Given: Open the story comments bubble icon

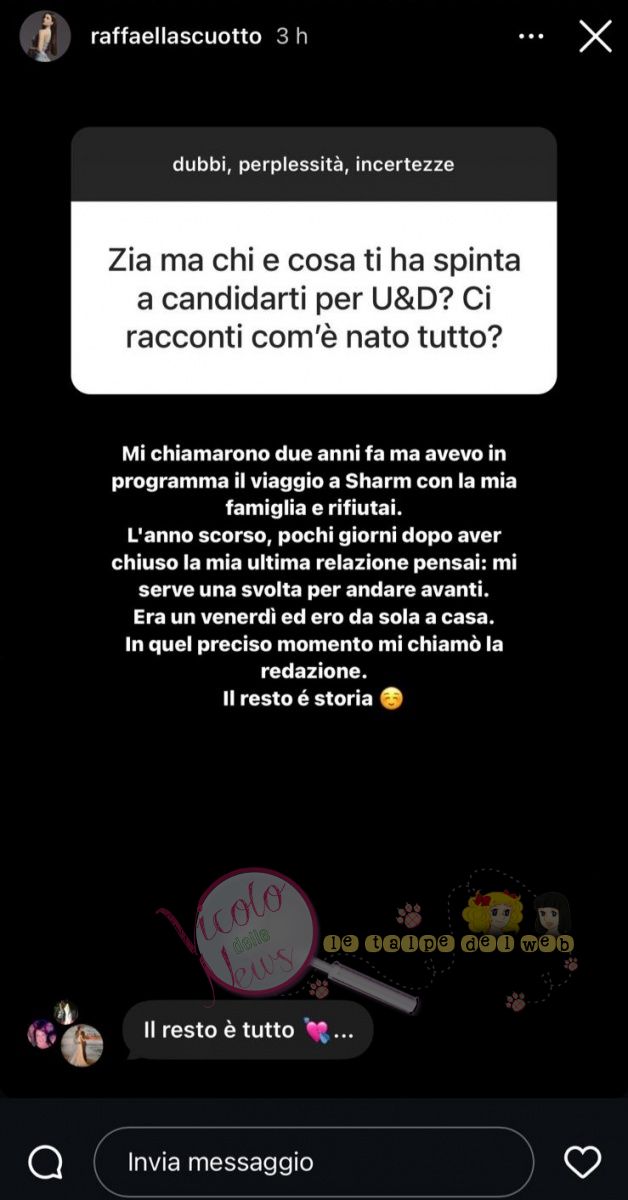Looking at the screenshot, I should pos(46,1162).
